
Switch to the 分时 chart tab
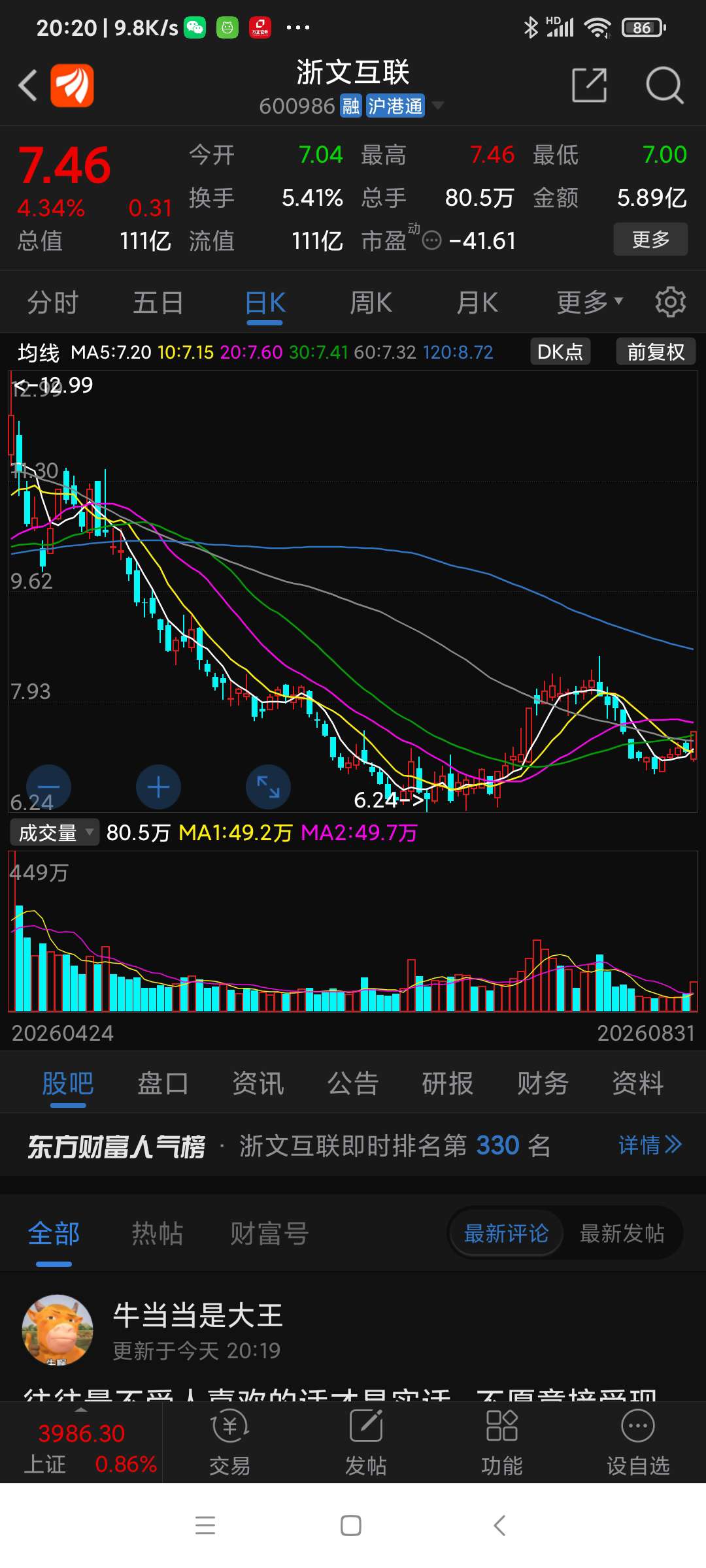(53, 303)
